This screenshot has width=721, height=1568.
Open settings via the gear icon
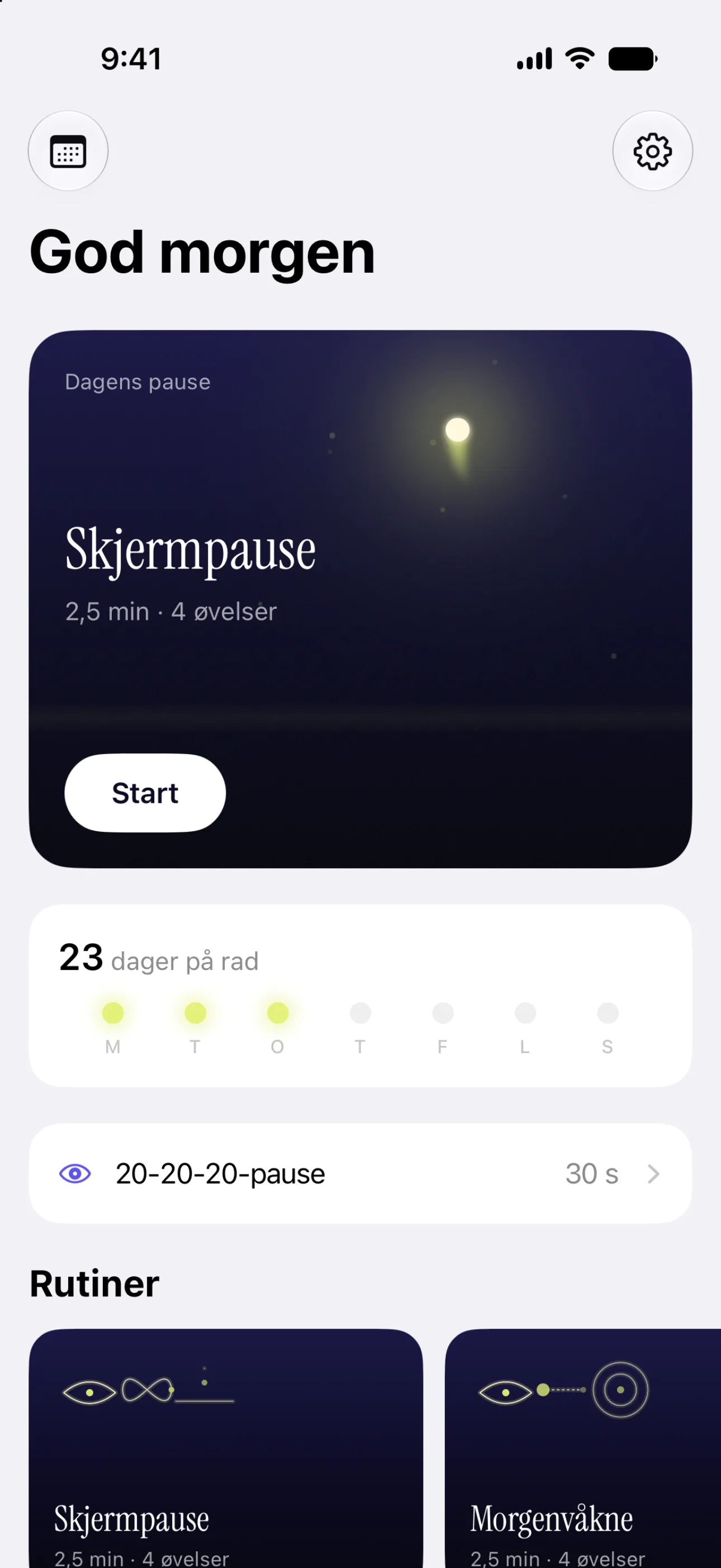pyautogui.click(x=652, y=151)
